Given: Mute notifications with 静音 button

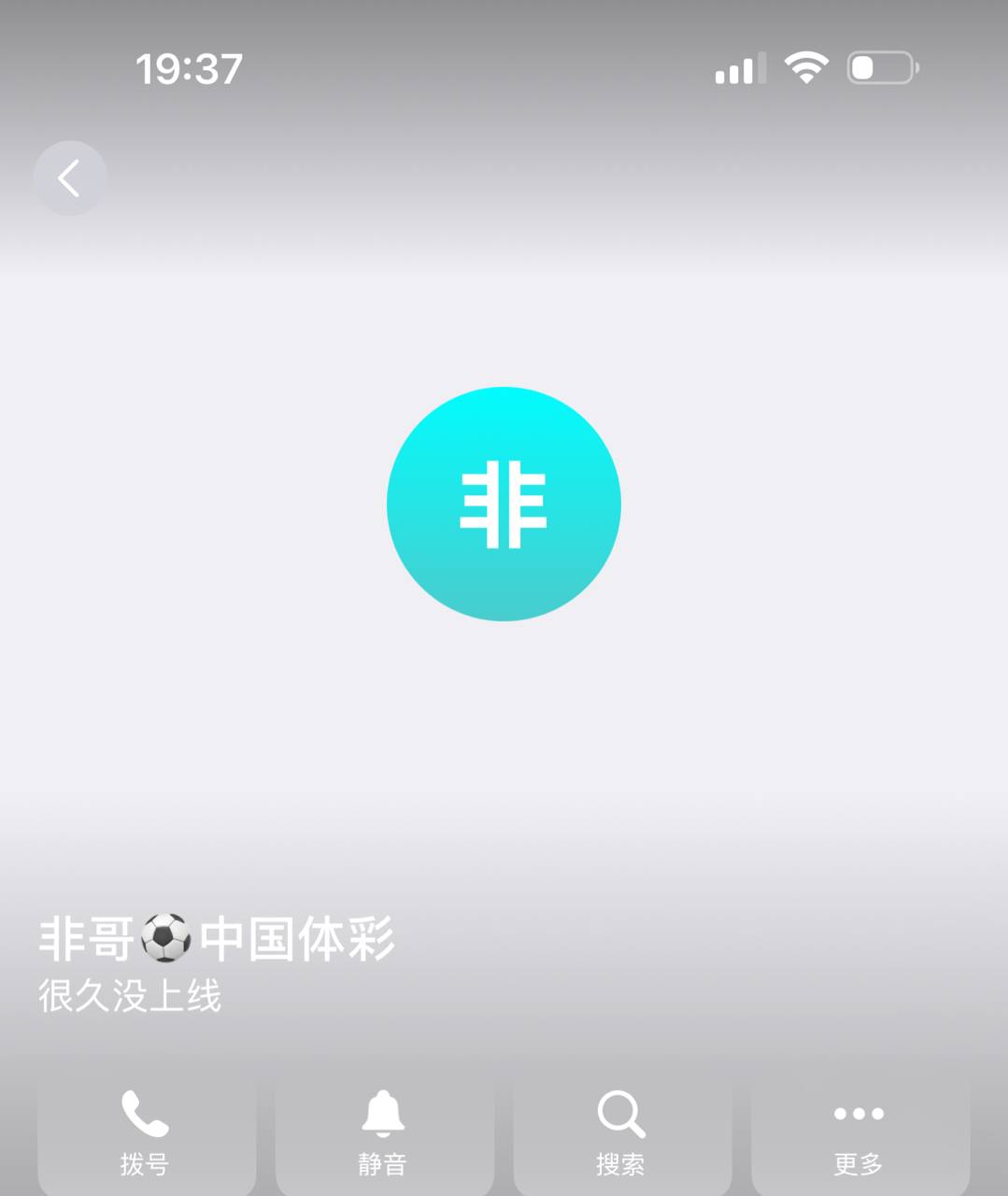Looking at the screenshot, I should click(383, 1132).
